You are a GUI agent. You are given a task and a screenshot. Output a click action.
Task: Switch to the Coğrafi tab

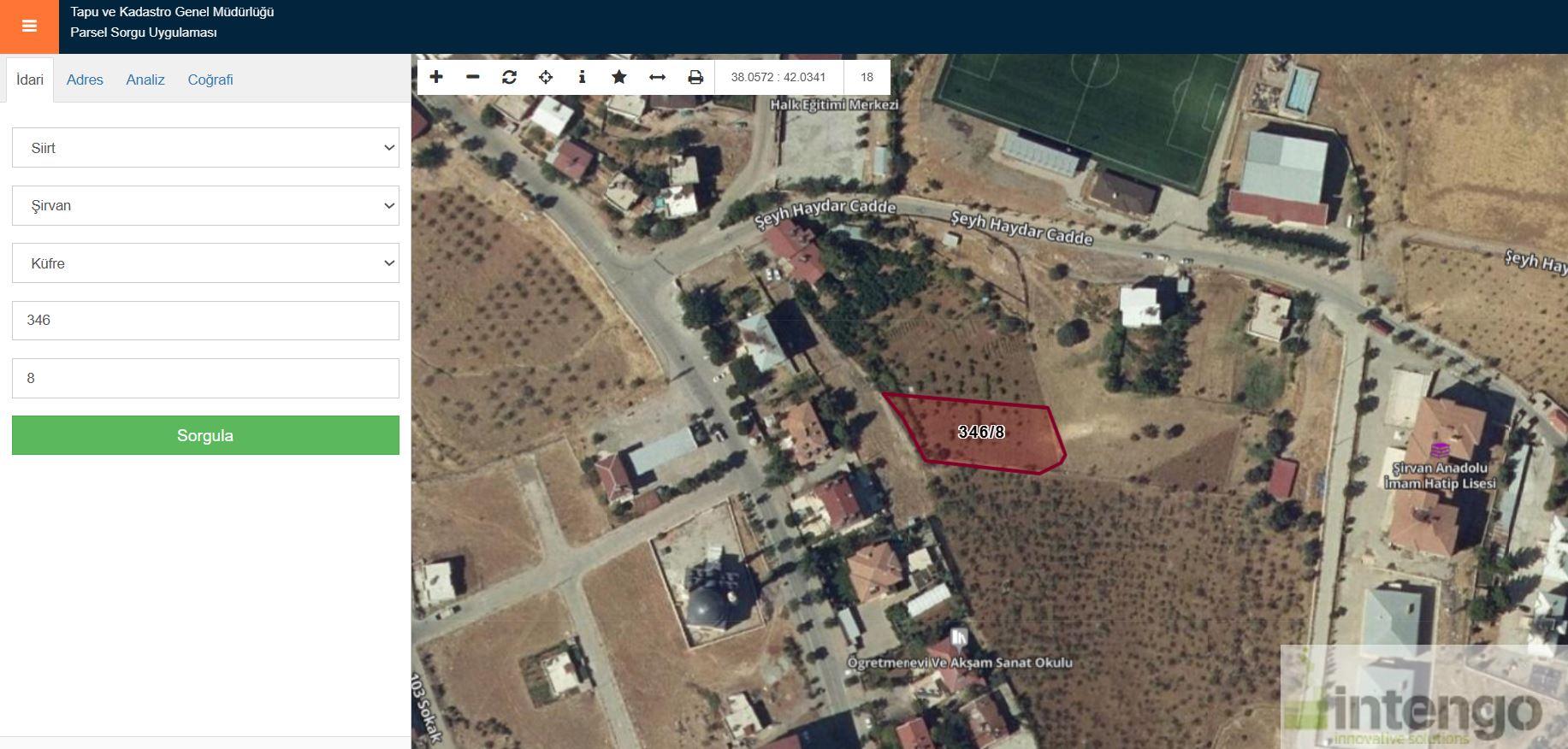click(210, 80)
